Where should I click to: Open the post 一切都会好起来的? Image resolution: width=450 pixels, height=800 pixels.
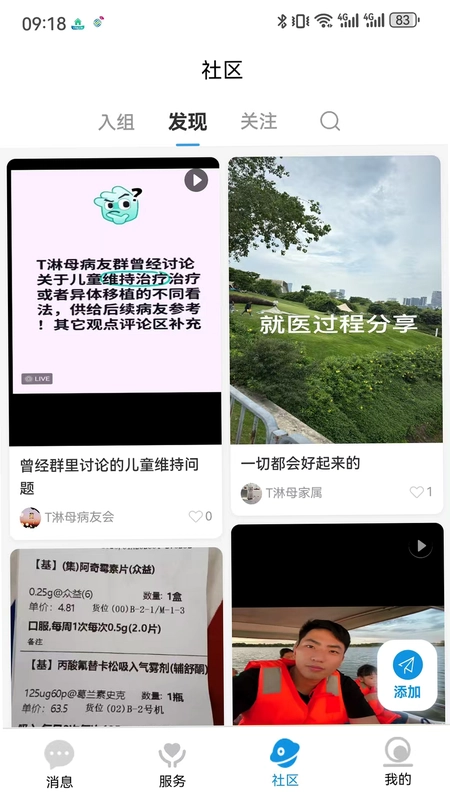[300, 463]
